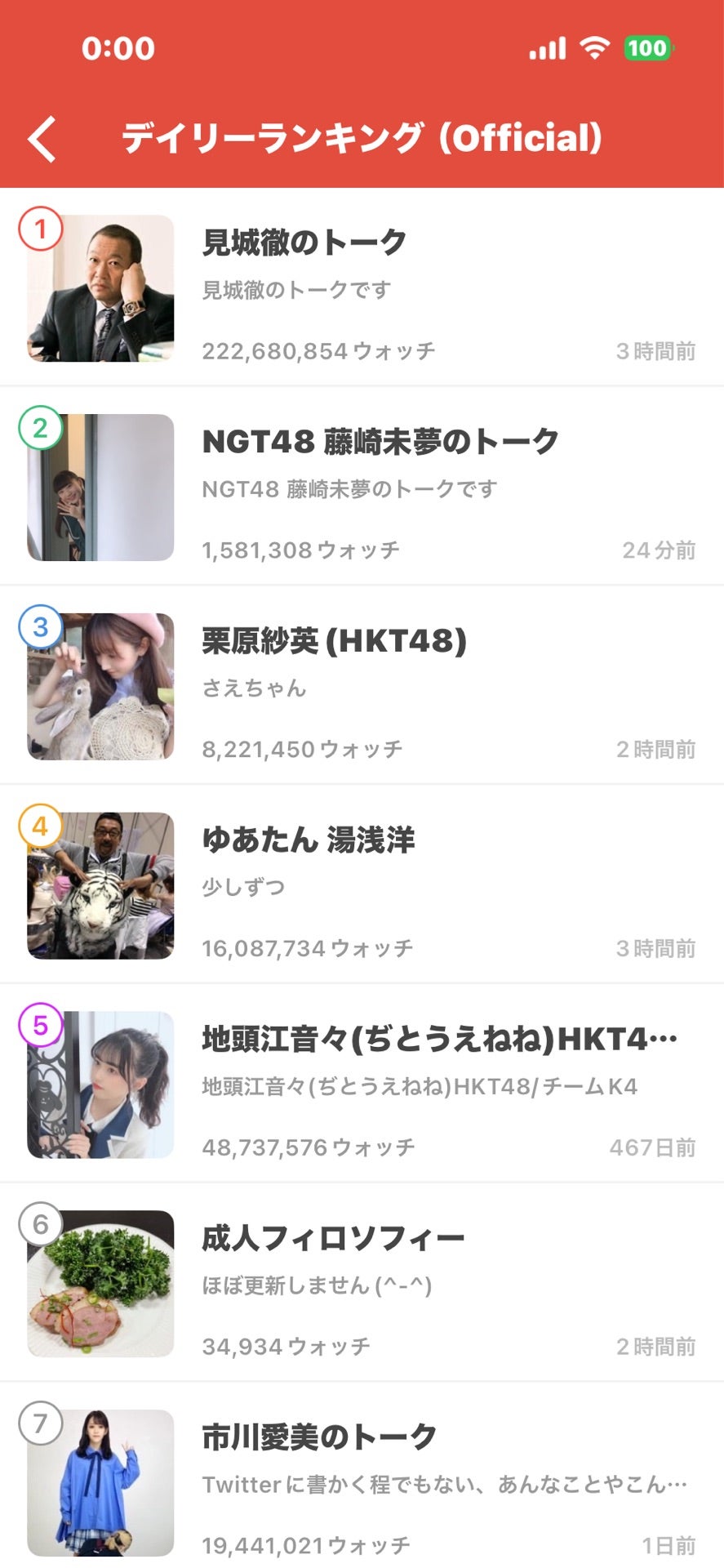Open 市川愛美のトーク
724x1568 pixels.
coord(362,1477)
